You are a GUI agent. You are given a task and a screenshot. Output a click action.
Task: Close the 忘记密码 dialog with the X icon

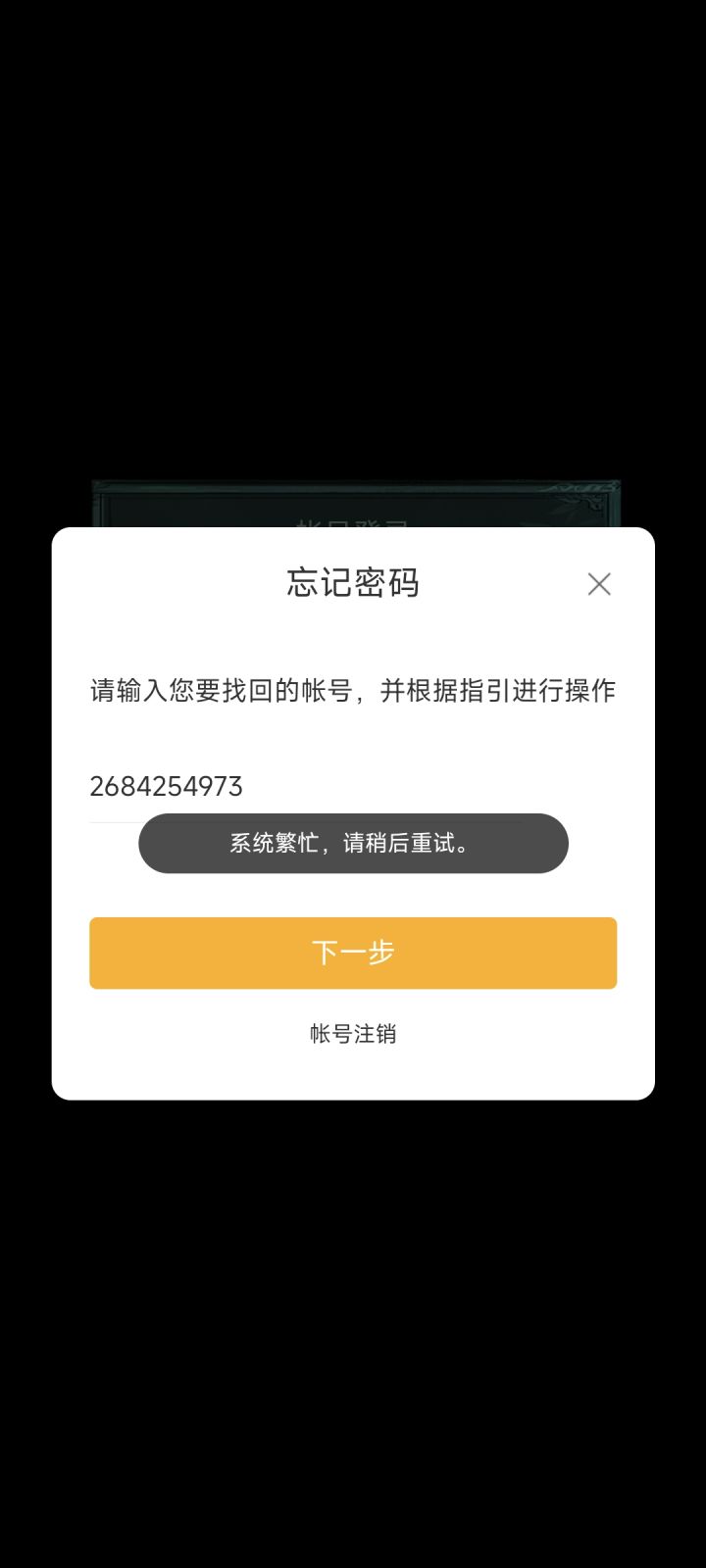[599, 583]
